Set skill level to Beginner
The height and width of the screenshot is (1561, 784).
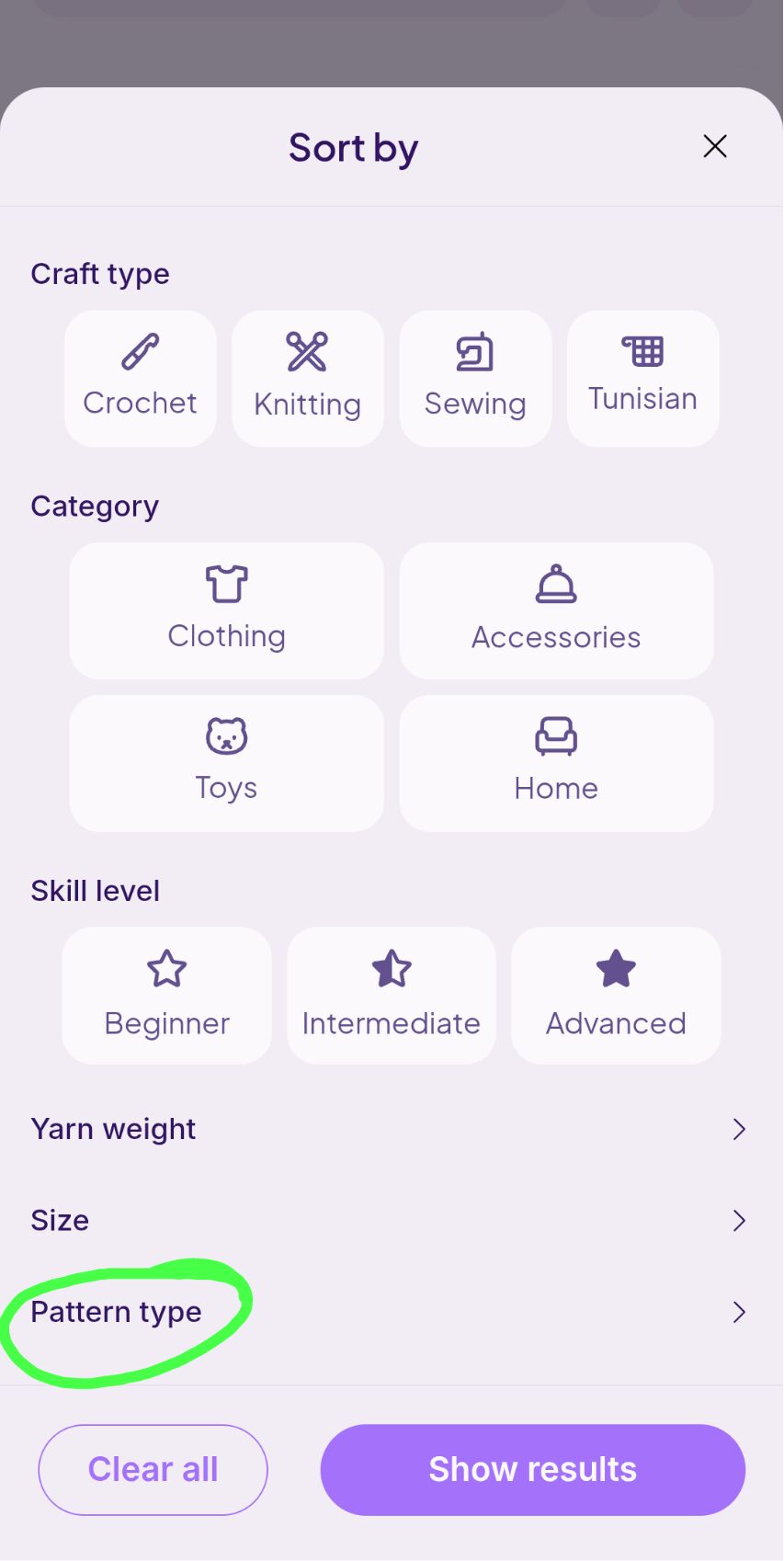pos(167,996)
